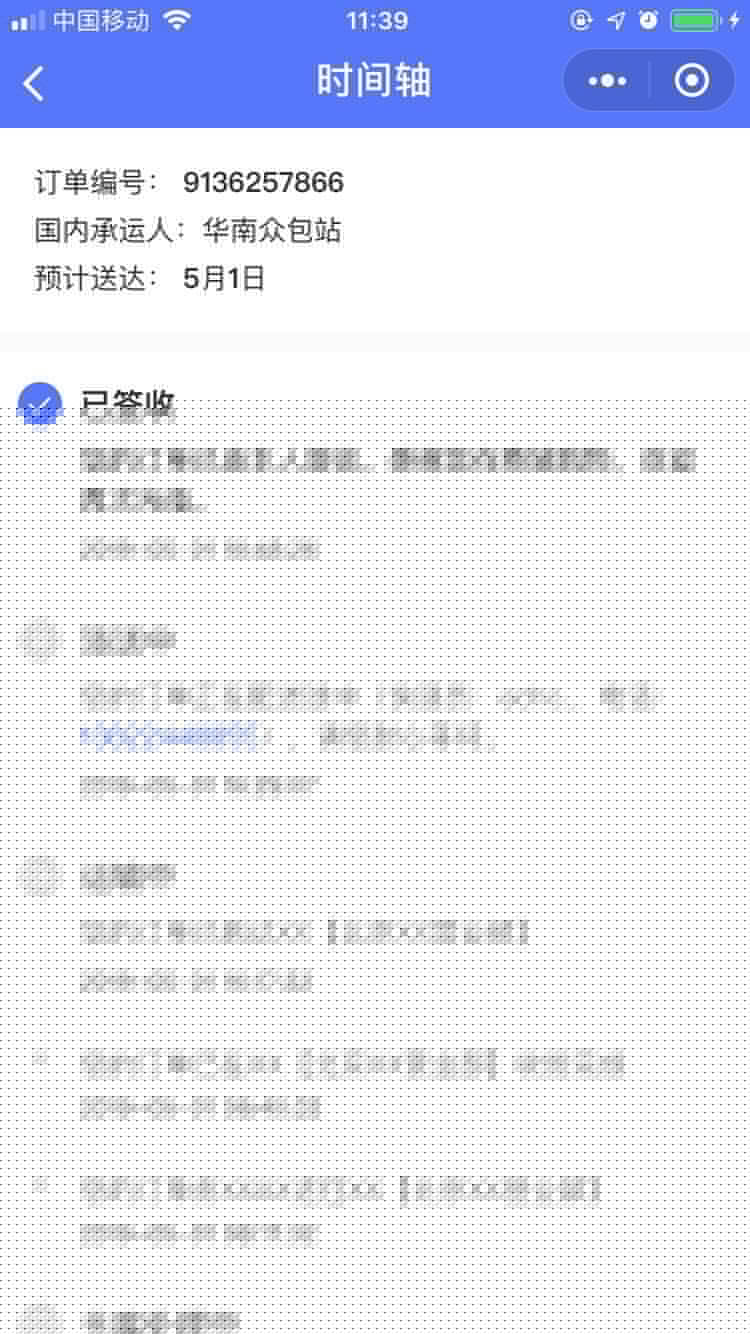Image resolution: width=750 pixels, height=1334 pixels.
Task: Go back from the 时间轴 page
Action: [34, 83]
